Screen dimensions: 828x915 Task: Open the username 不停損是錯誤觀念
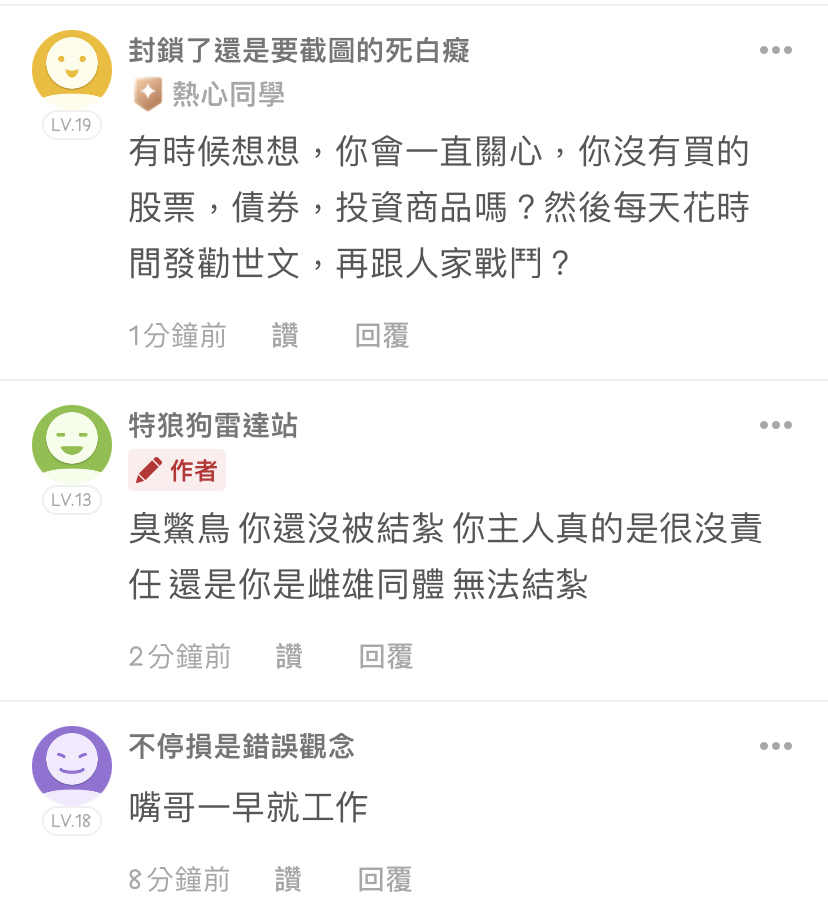[x=241, y=745]
